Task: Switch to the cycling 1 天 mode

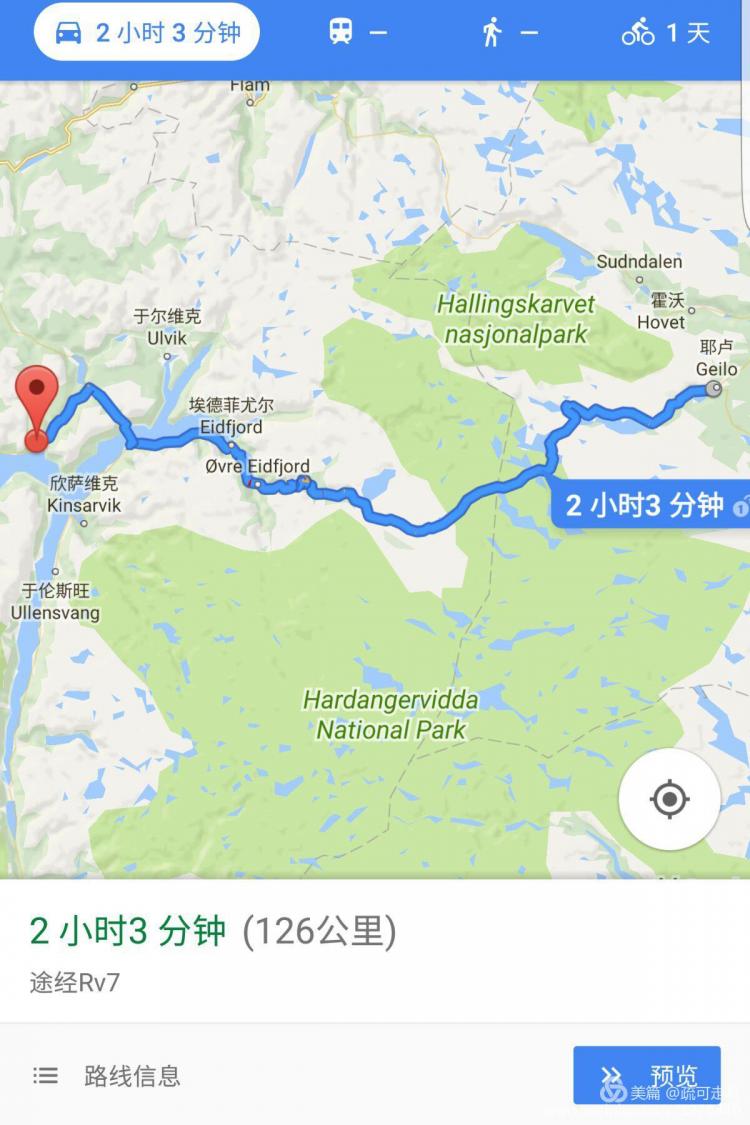Action: tap(666, 33)
